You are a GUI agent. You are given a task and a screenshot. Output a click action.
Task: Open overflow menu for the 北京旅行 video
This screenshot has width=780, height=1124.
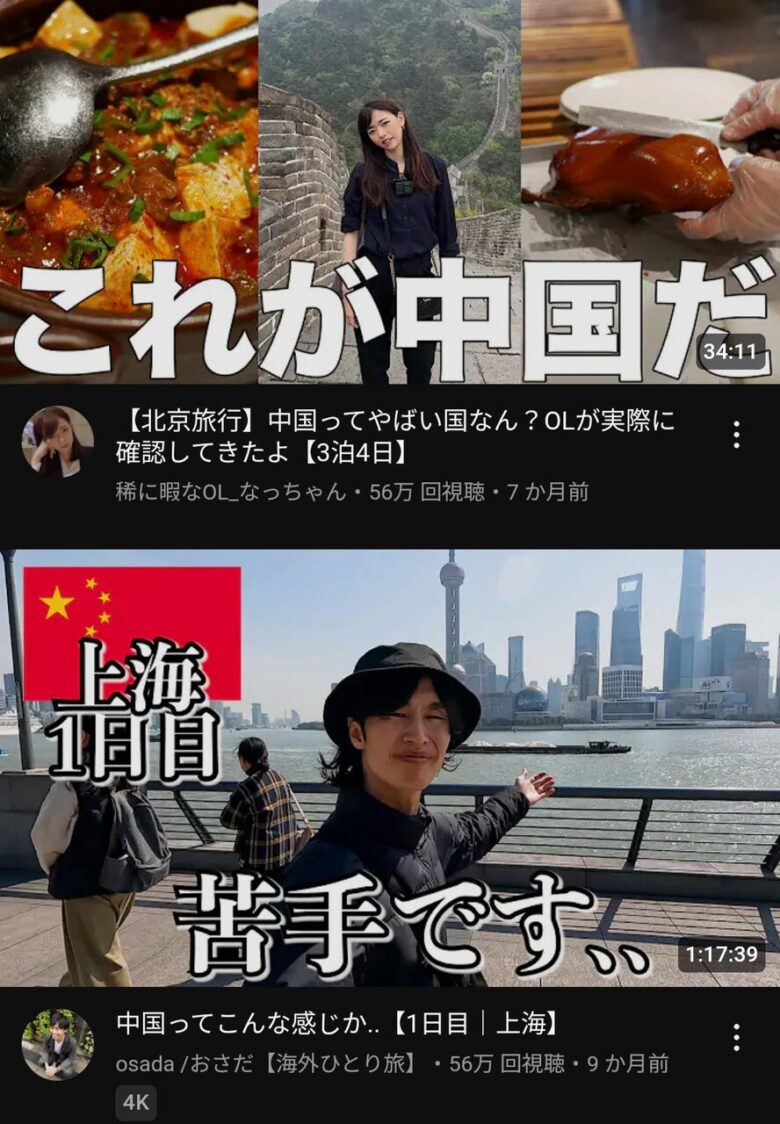tap(736, 434)
